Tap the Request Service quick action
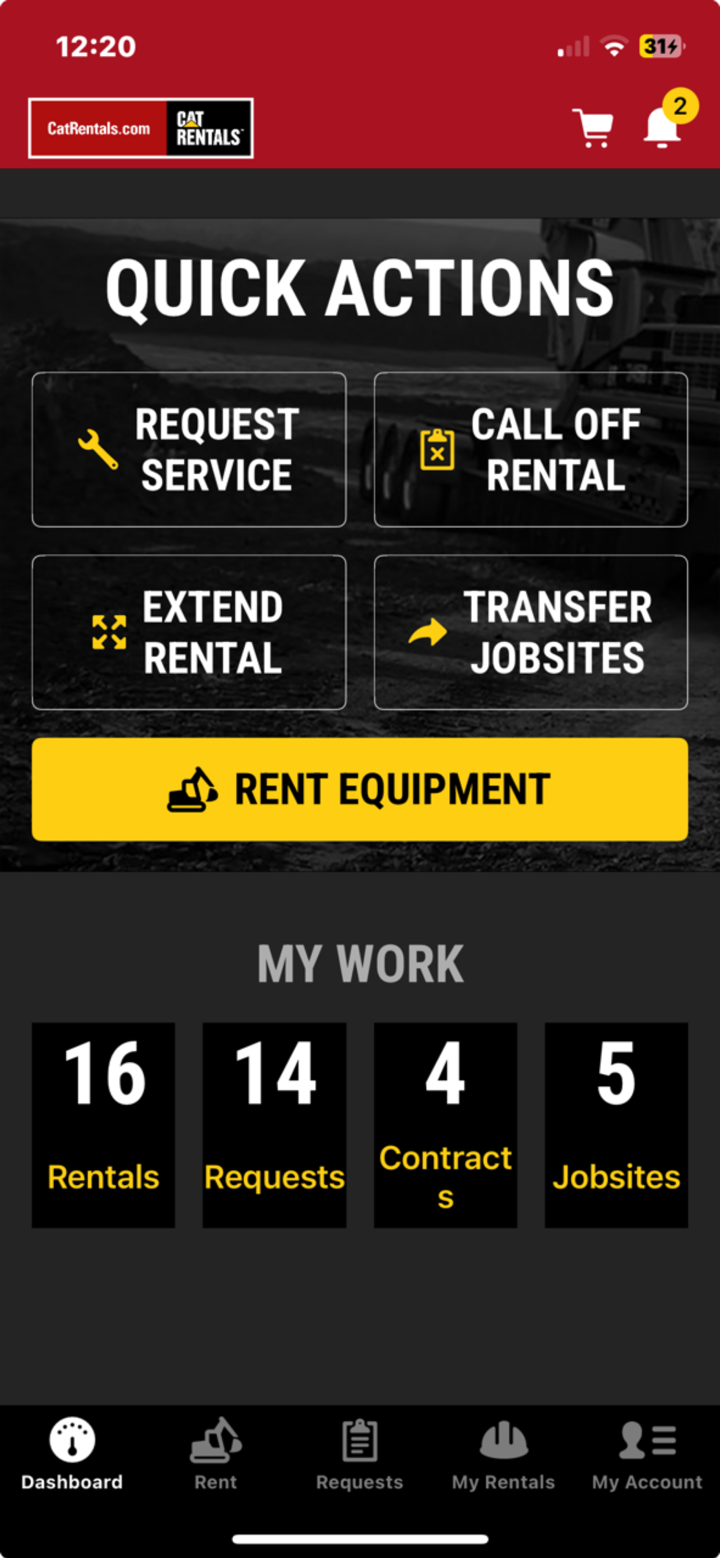Viewport: 720px width, 1558px height. (188, 449)
